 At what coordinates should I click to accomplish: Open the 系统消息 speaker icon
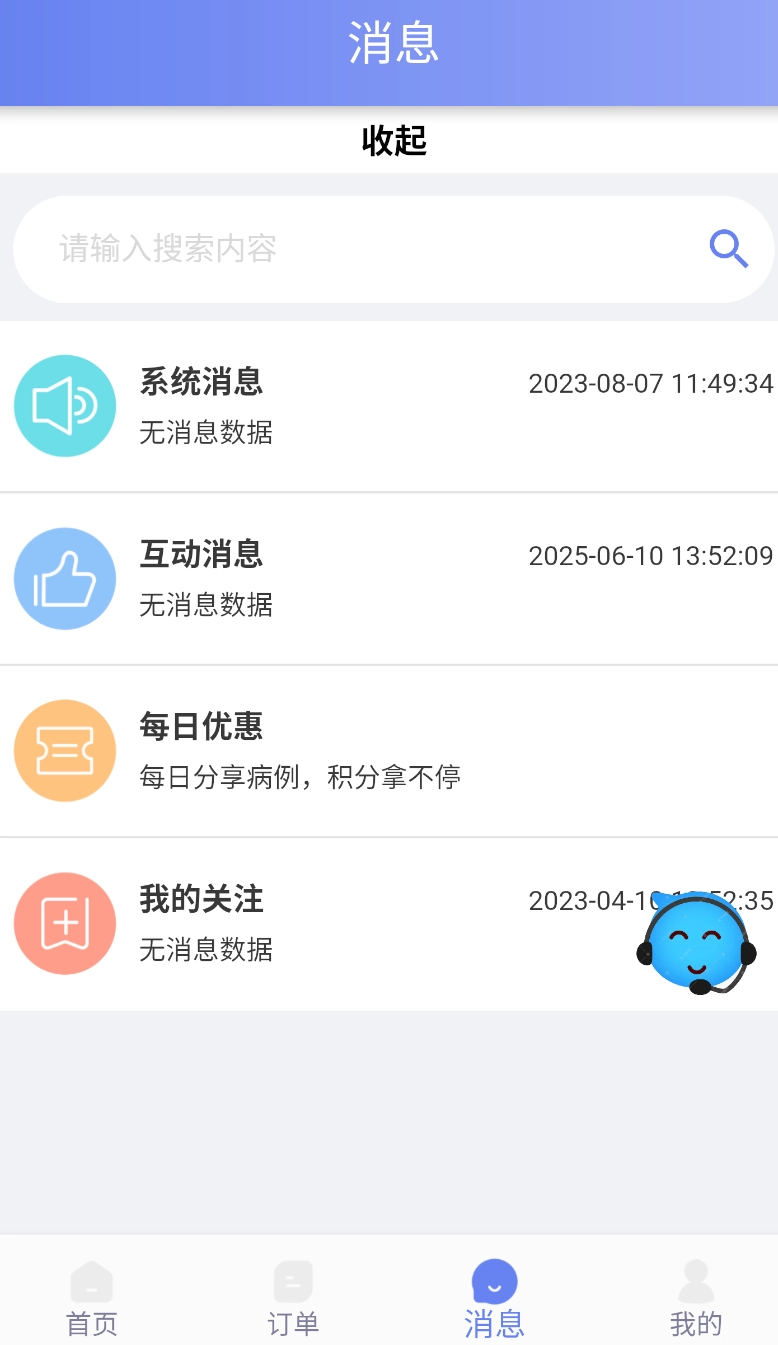pyautogui.click(x=65, y=406)
